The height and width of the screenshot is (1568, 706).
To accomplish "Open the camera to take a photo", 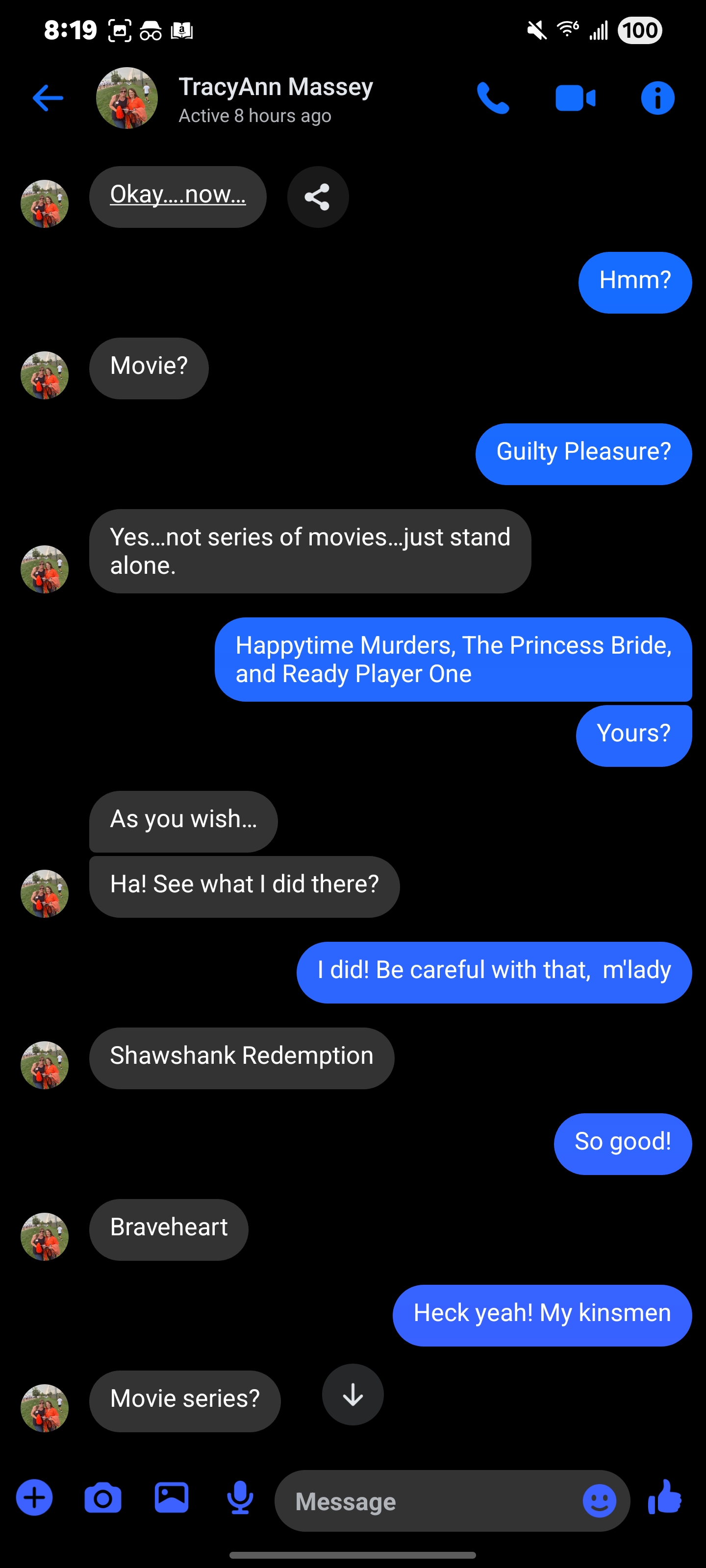I will 103,1498.
